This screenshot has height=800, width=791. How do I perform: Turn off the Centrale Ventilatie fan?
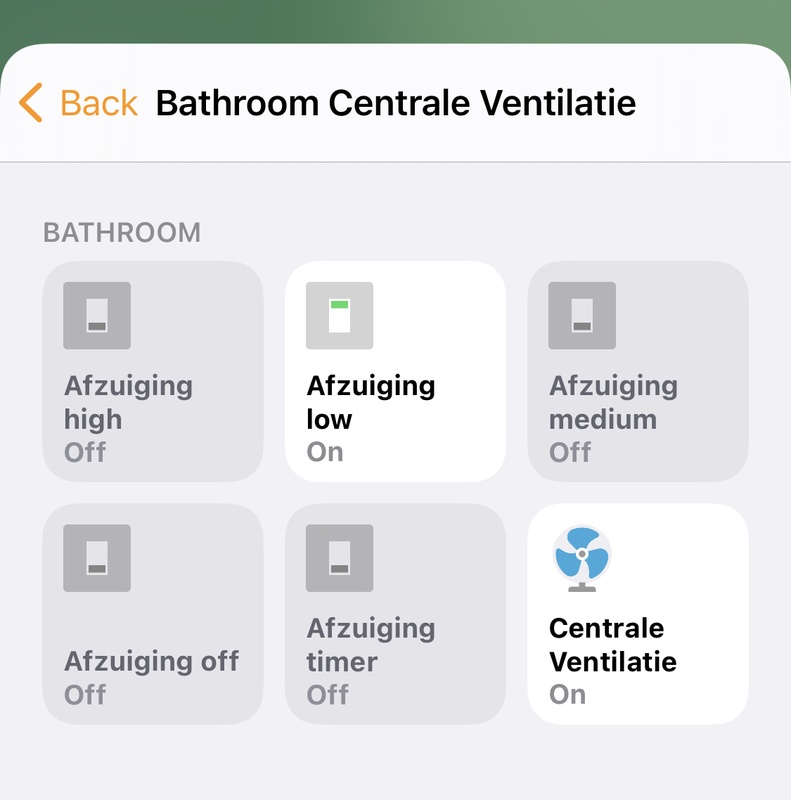637,614
